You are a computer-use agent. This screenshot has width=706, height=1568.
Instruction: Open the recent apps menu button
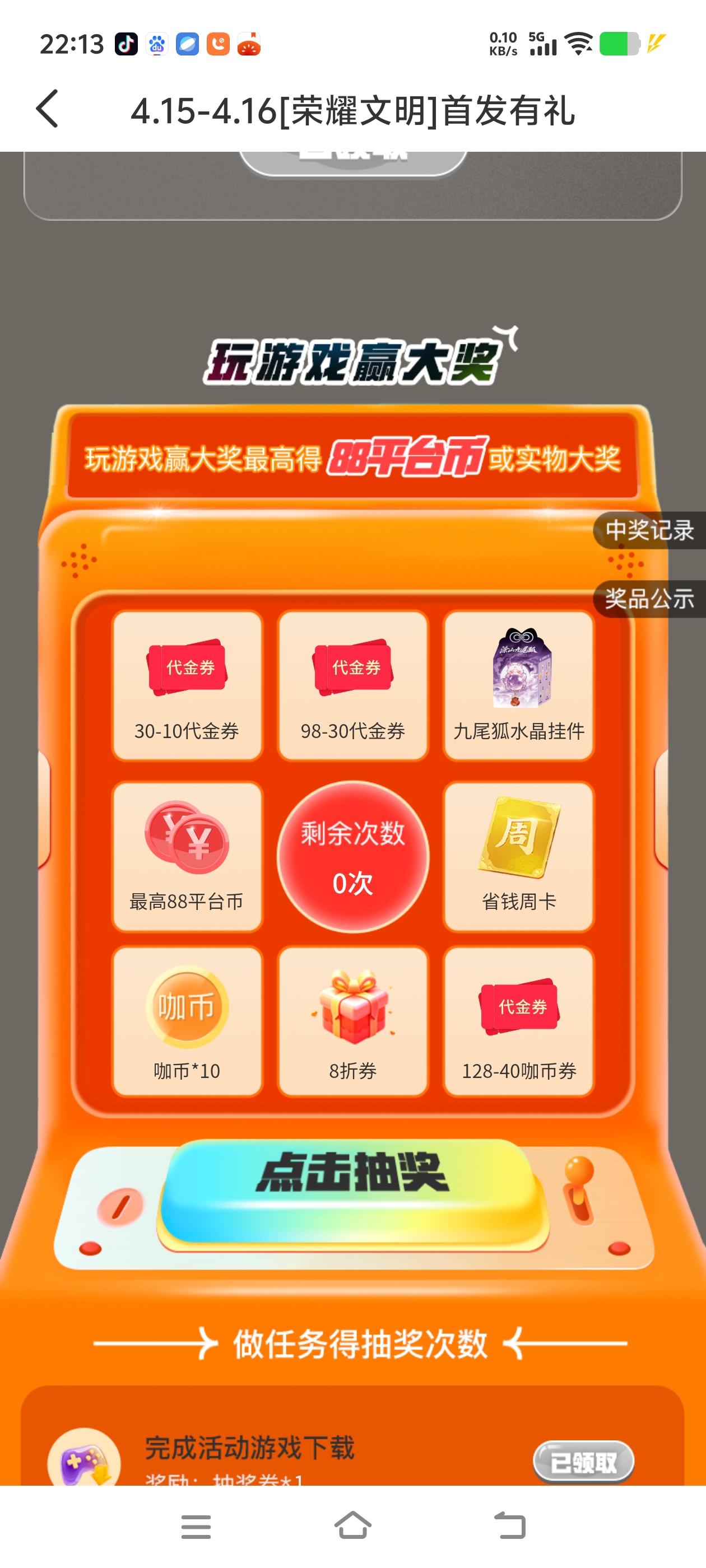(x=196, y=1527)
